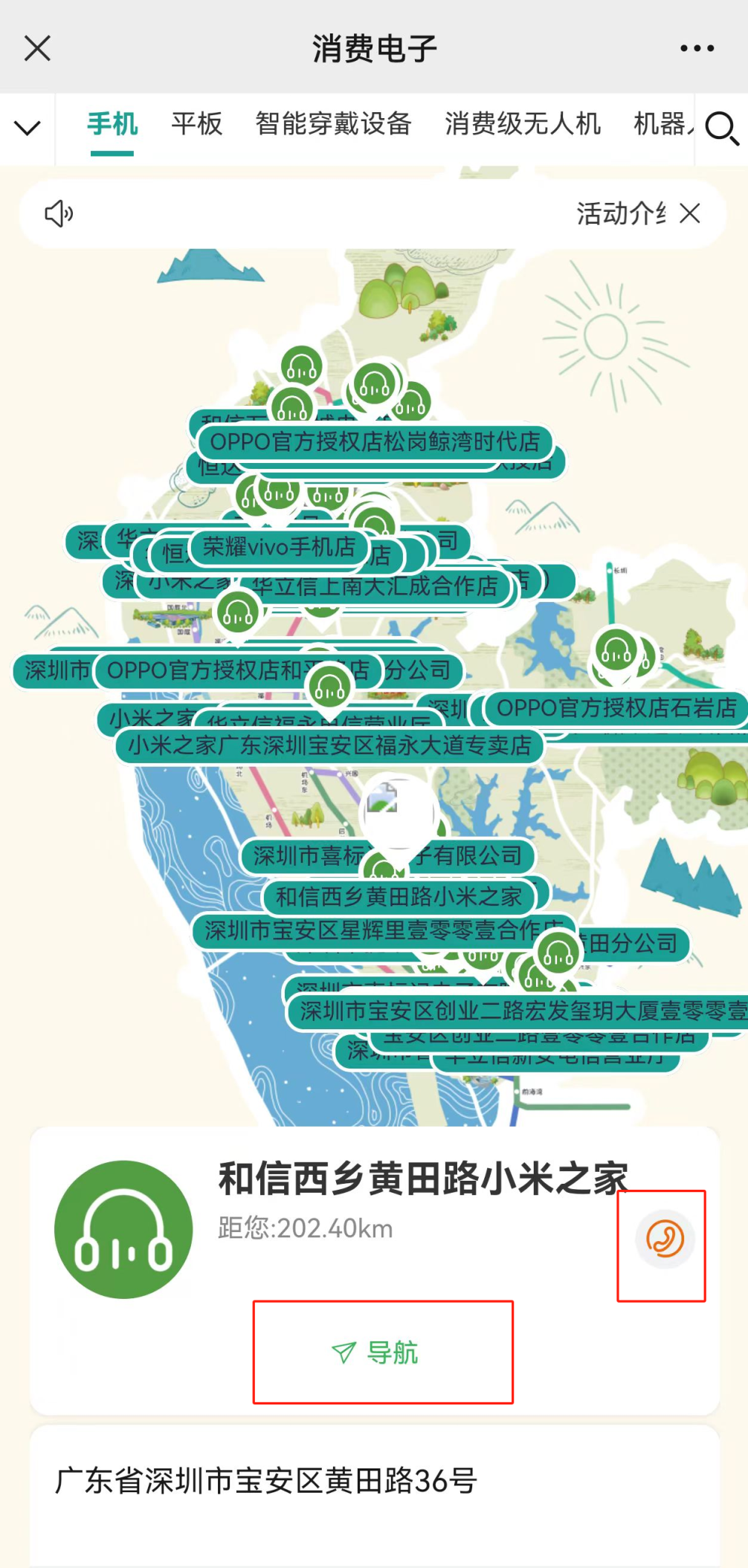The height and width of the screenshot is (1568, 748).
Task: Select the OPPO官方授权店松岗鲸湾时代店 map label
Action: coord(375,441)
